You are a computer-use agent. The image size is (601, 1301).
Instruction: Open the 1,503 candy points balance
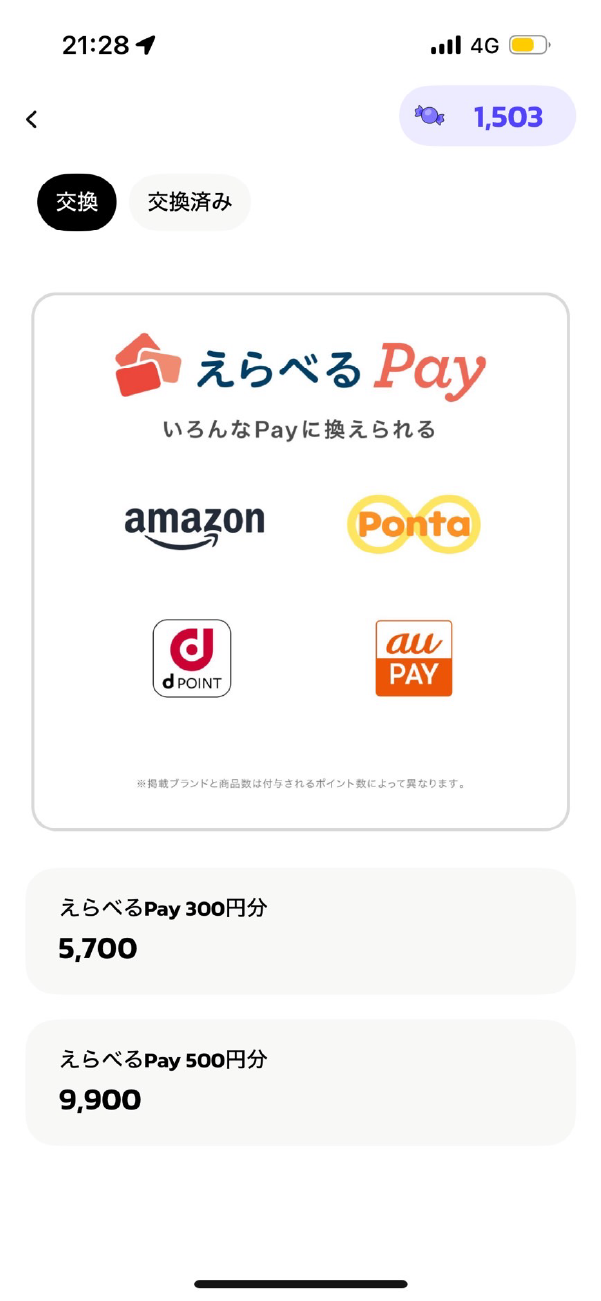[x=487, y=117]
